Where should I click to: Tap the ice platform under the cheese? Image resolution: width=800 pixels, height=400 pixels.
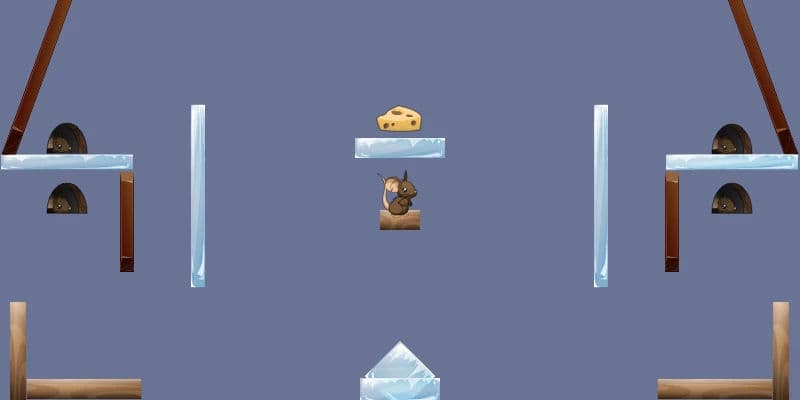400,148
